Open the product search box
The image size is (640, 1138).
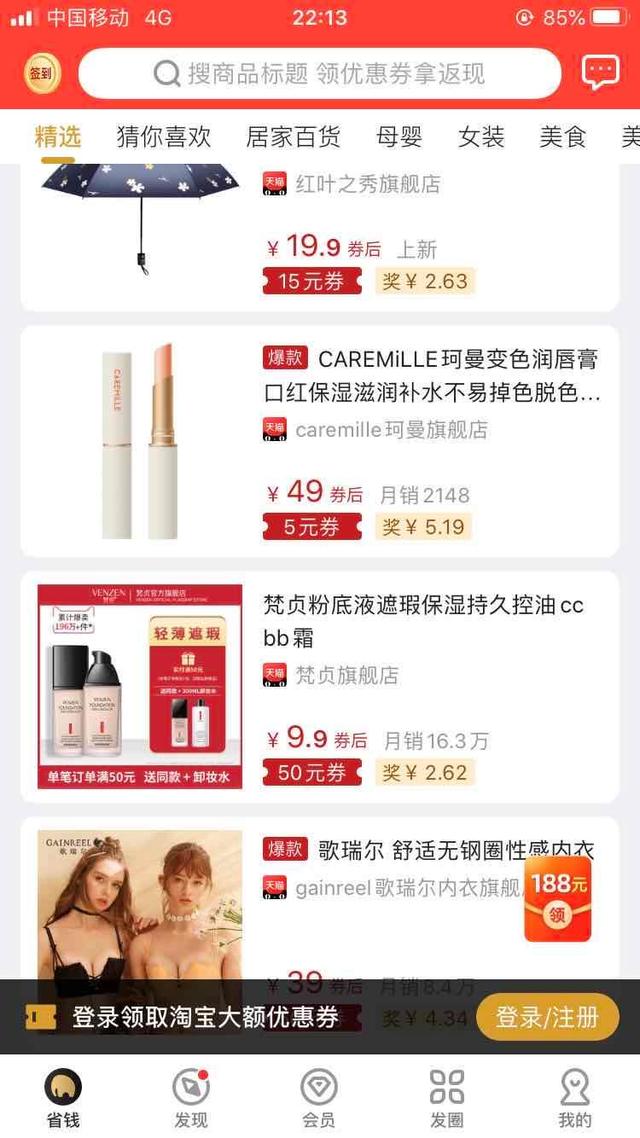point(320,73)
